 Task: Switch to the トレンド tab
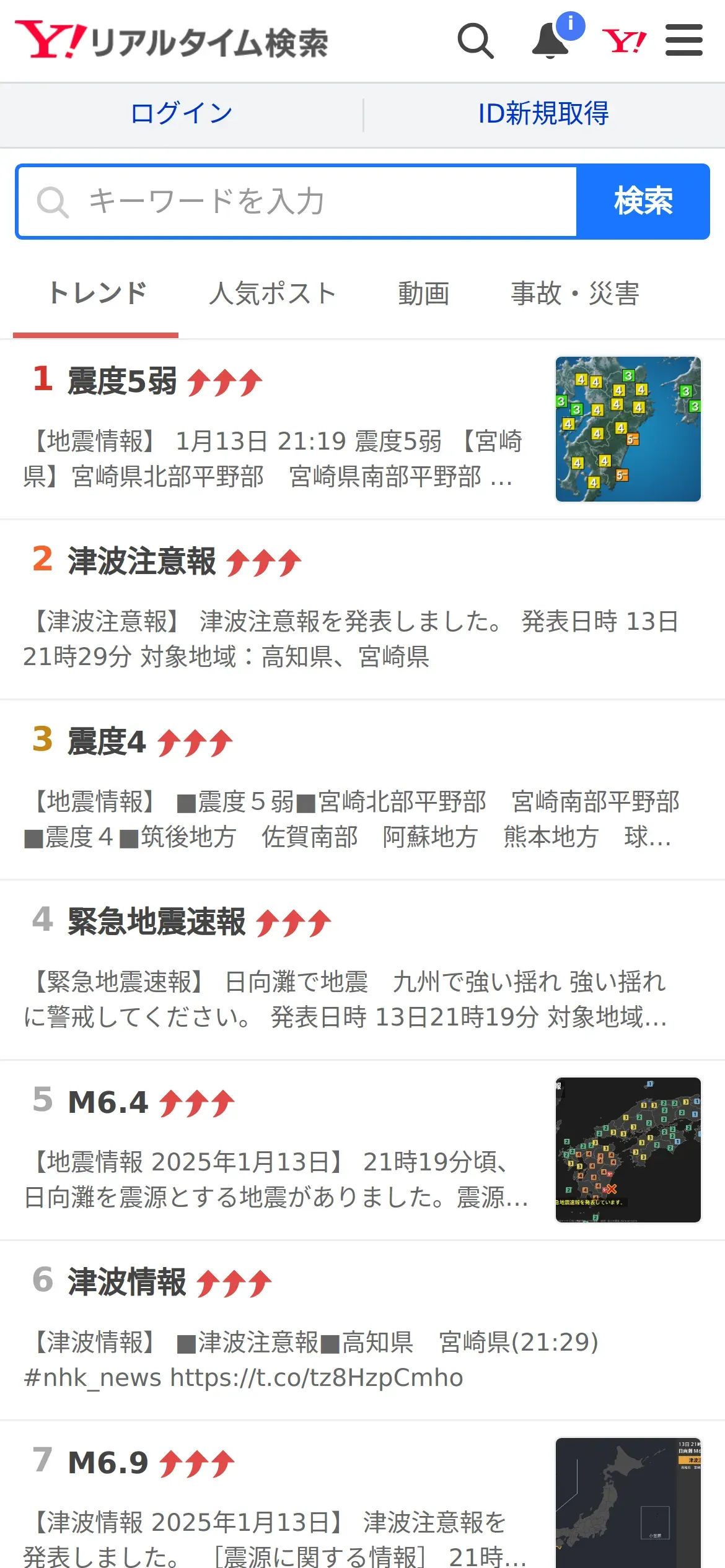(x=97, y=294)
